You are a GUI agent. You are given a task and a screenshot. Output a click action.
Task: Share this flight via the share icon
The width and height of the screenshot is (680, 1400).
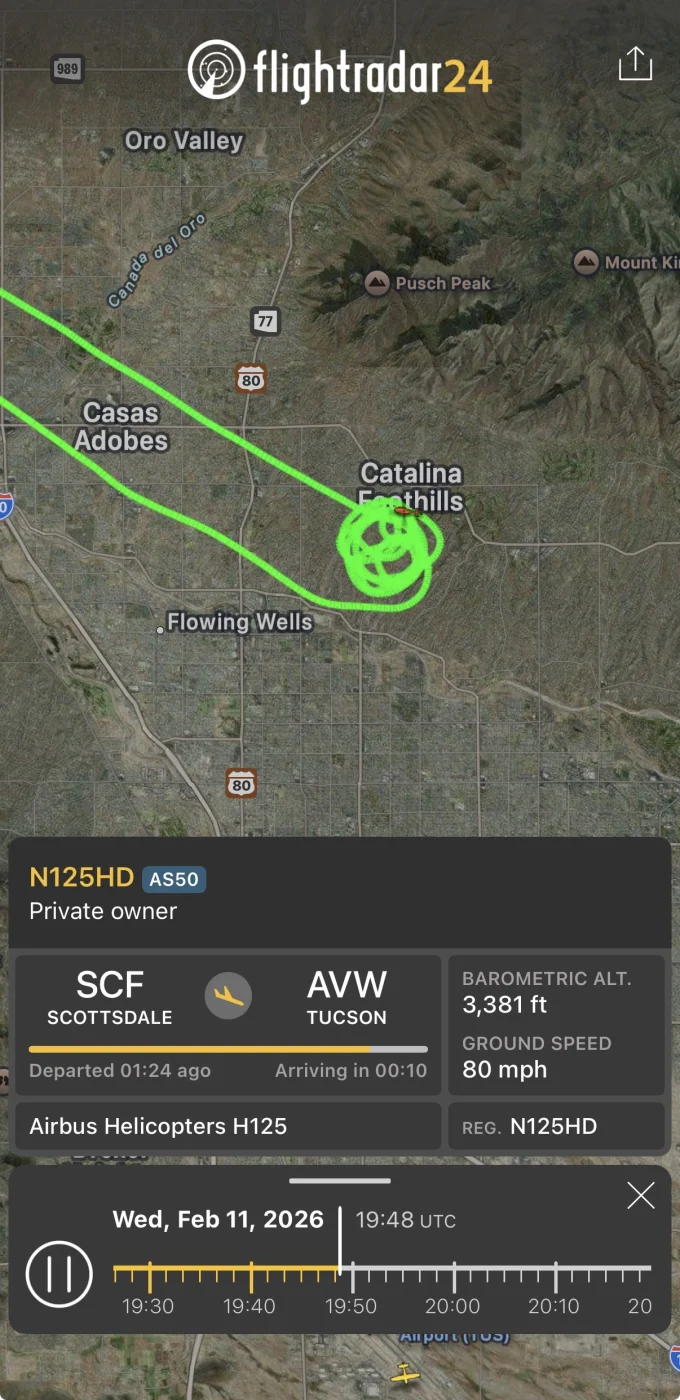[635, 65]
